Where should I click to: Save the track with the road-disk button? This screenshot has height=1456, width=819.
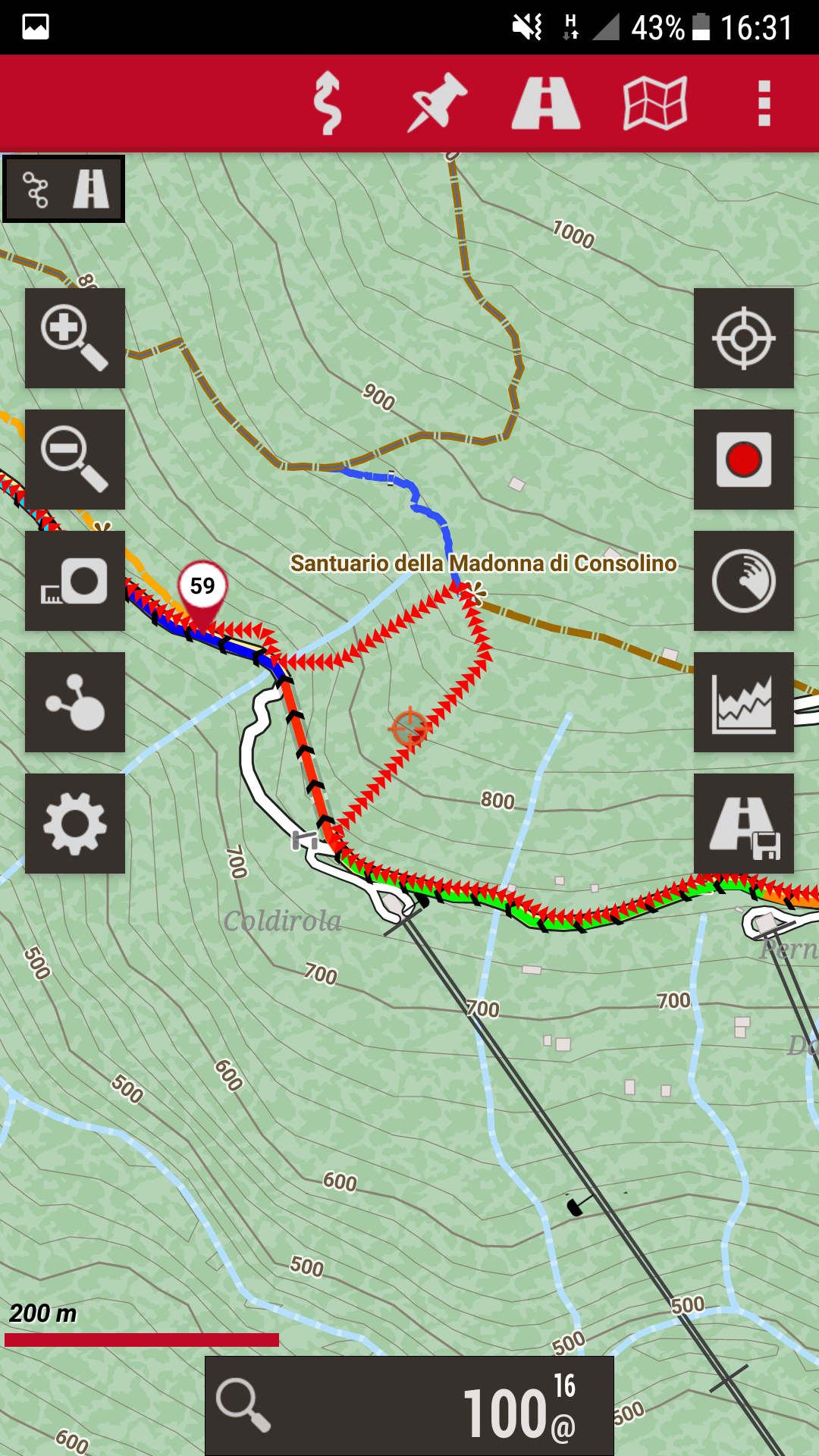[x=744, y=824]
